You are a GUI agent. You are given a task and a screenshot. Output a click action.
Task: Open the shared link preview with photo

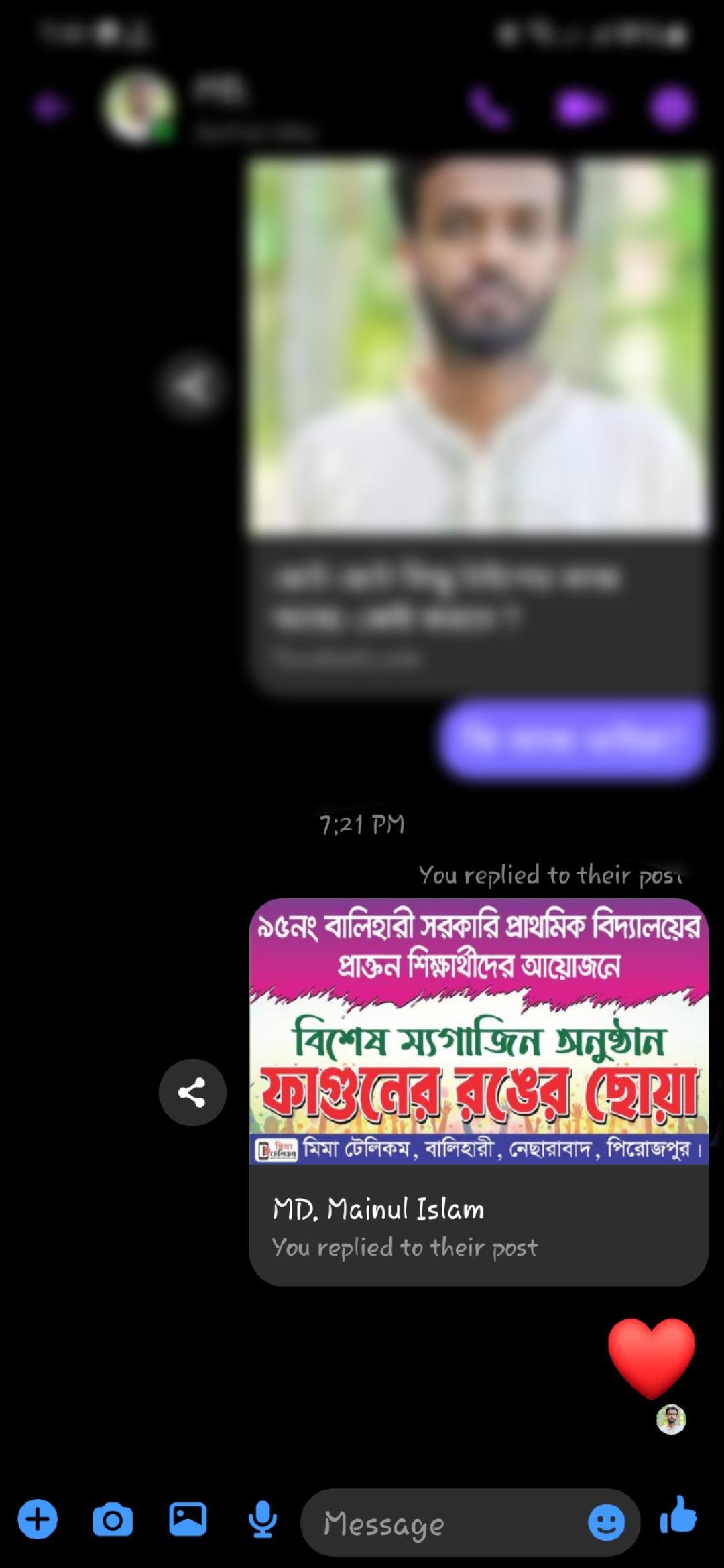tap(479, 422)
